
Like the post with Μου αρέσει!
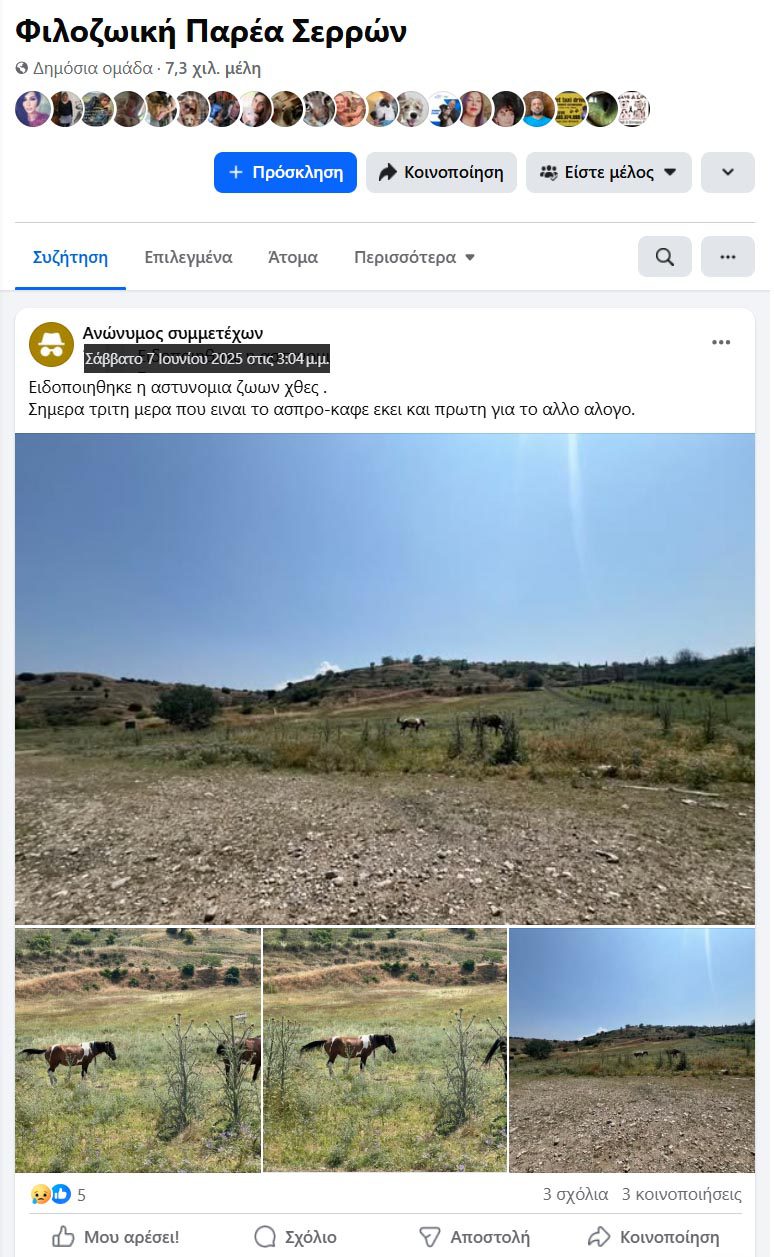click(116, 1237)
